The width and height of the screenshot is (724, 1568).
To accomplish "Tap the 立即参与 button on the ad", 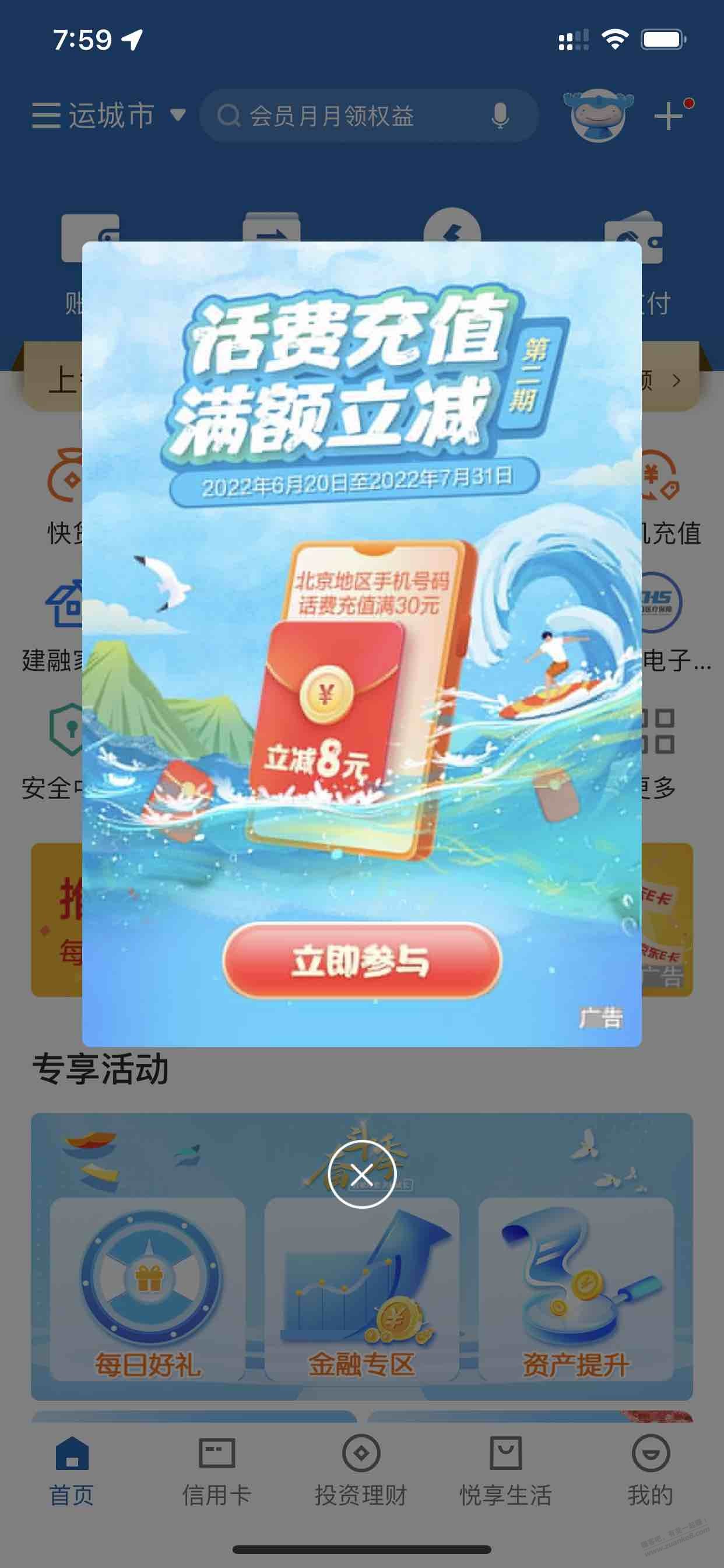I will click(x=362, y=960).
